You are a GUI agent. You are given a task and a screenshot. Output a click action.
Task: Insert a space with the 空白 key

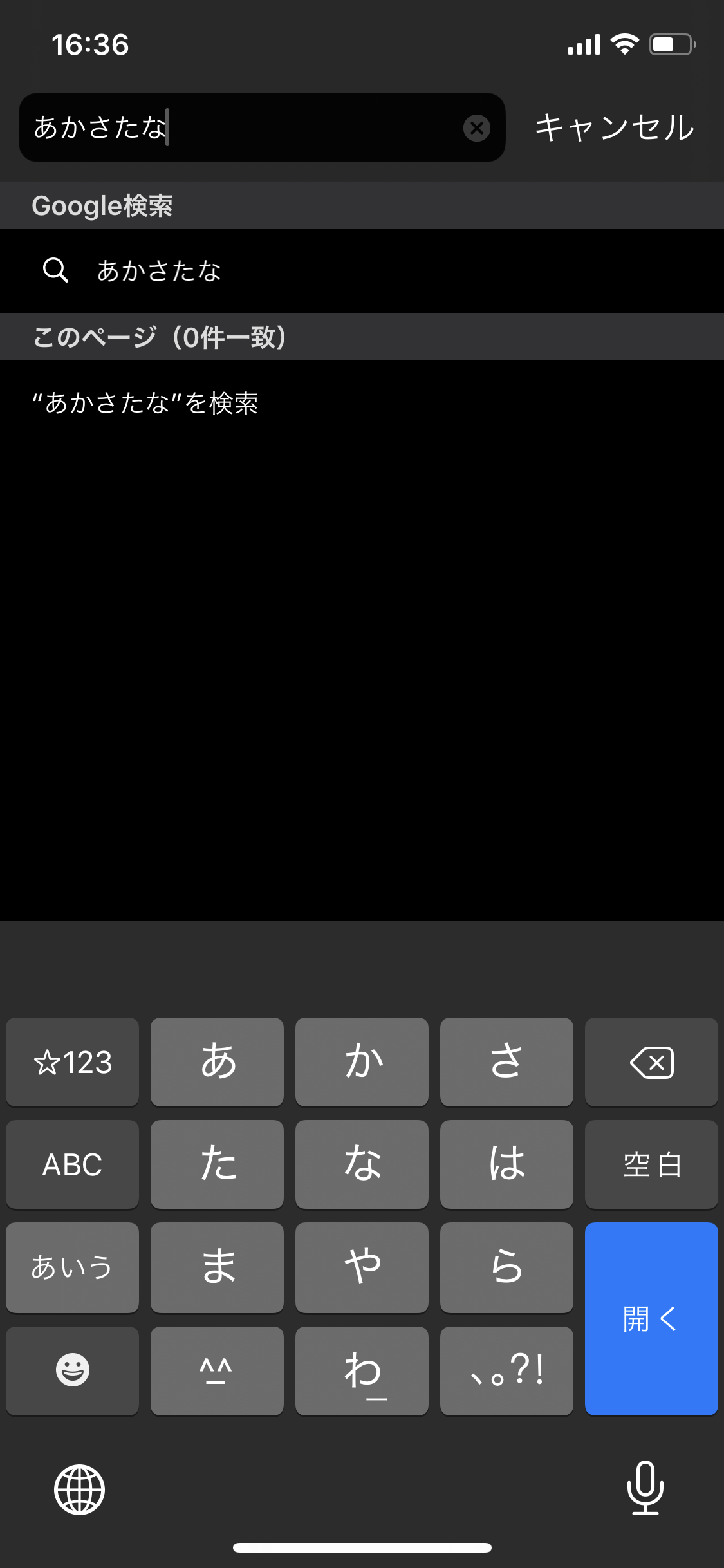tap(651, 1164)
